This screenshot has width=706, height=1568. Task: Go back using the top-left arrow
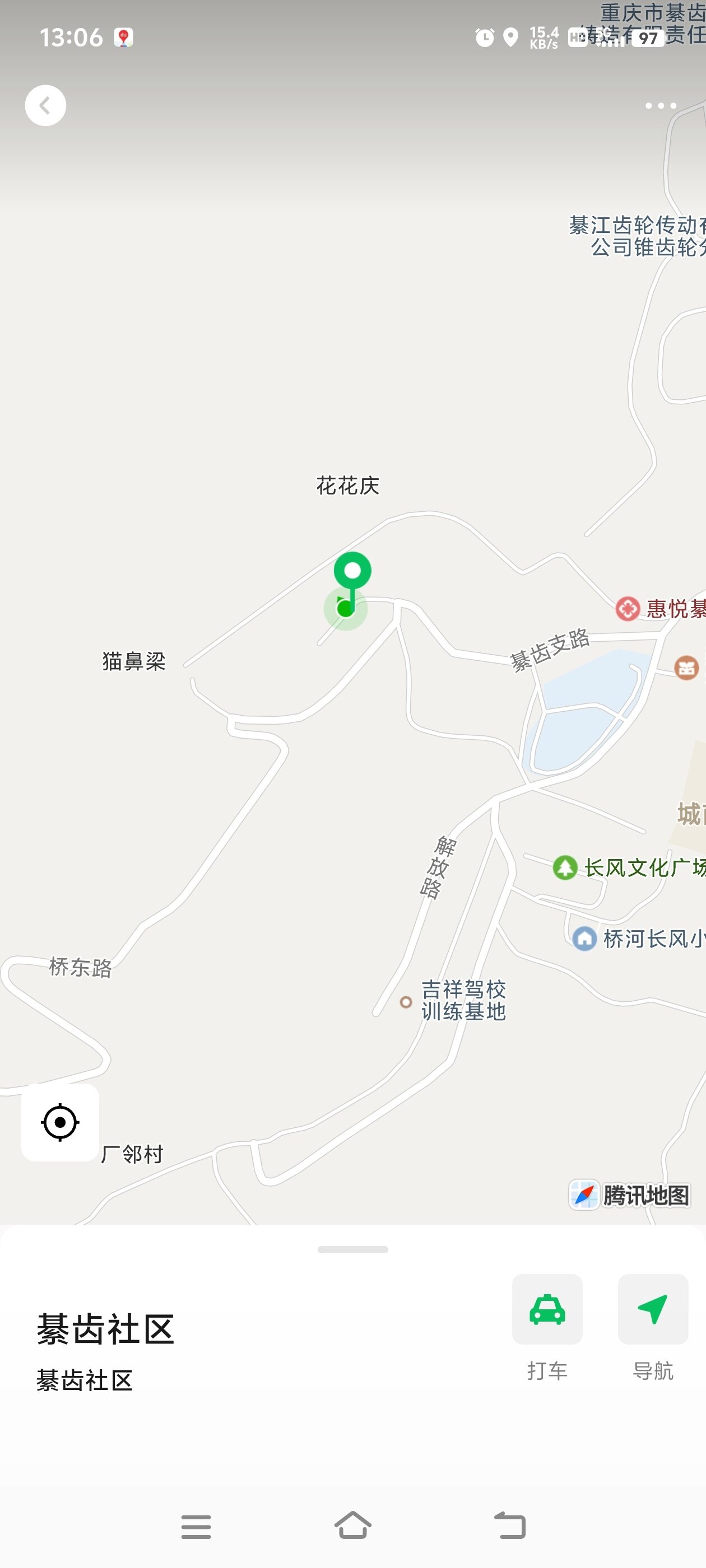[x=45, y=105]
